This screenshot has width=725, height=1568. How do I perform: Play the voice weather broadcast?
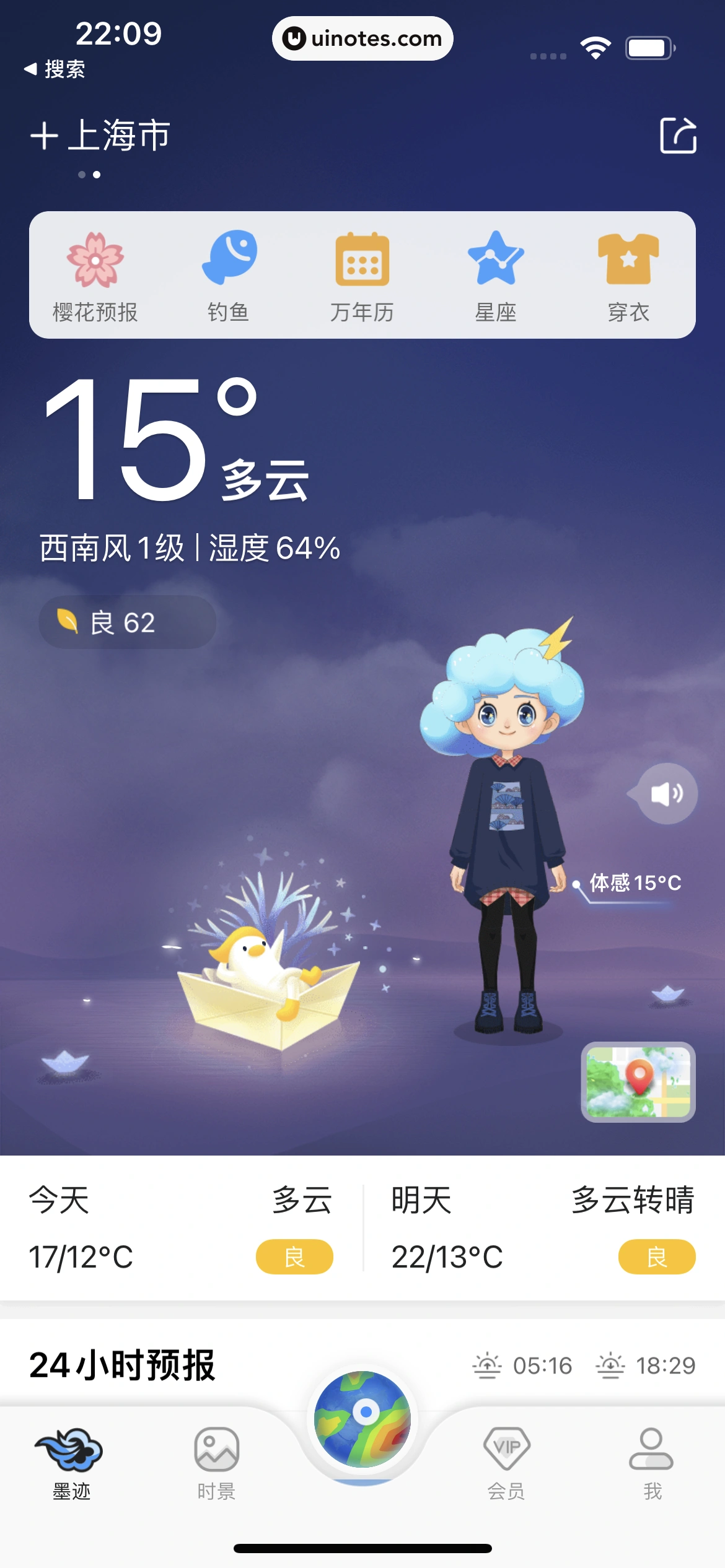pyautogui.click(x=667, y=793)
